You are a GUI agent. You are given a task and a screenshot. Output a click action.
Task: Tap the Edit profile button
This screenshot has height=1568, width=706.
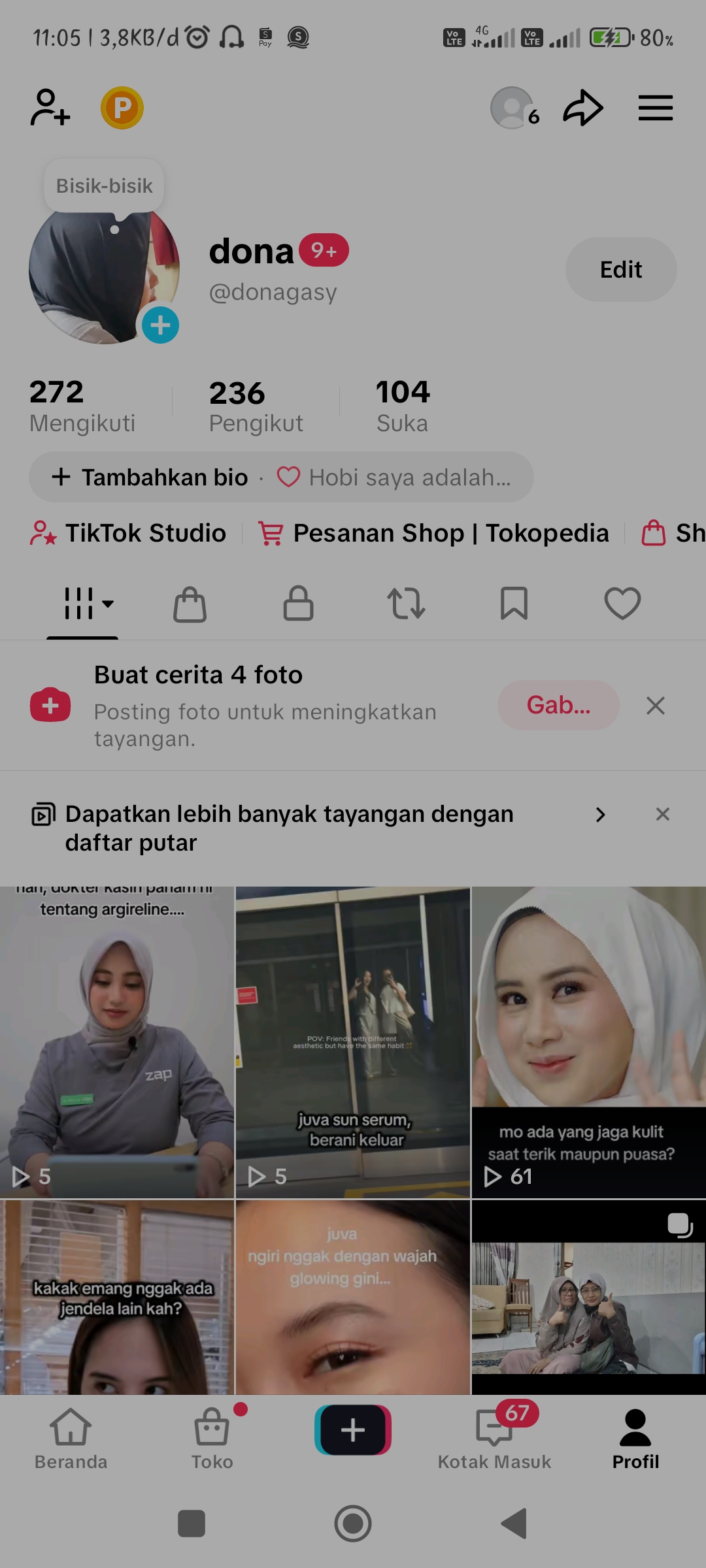[x=620, y=269]
